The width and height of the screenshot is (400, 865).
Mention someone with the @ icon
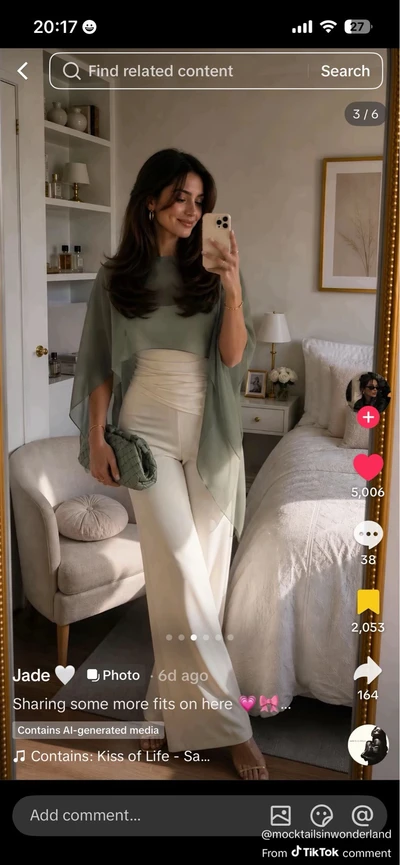click(x=362, y=815)
